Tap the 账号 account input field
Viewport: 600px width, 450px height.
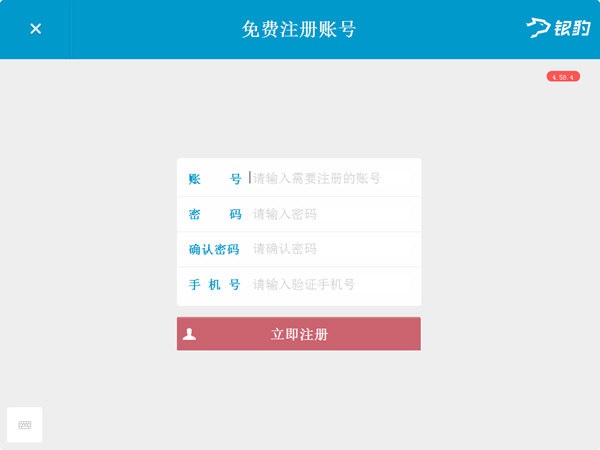point(330,179)
